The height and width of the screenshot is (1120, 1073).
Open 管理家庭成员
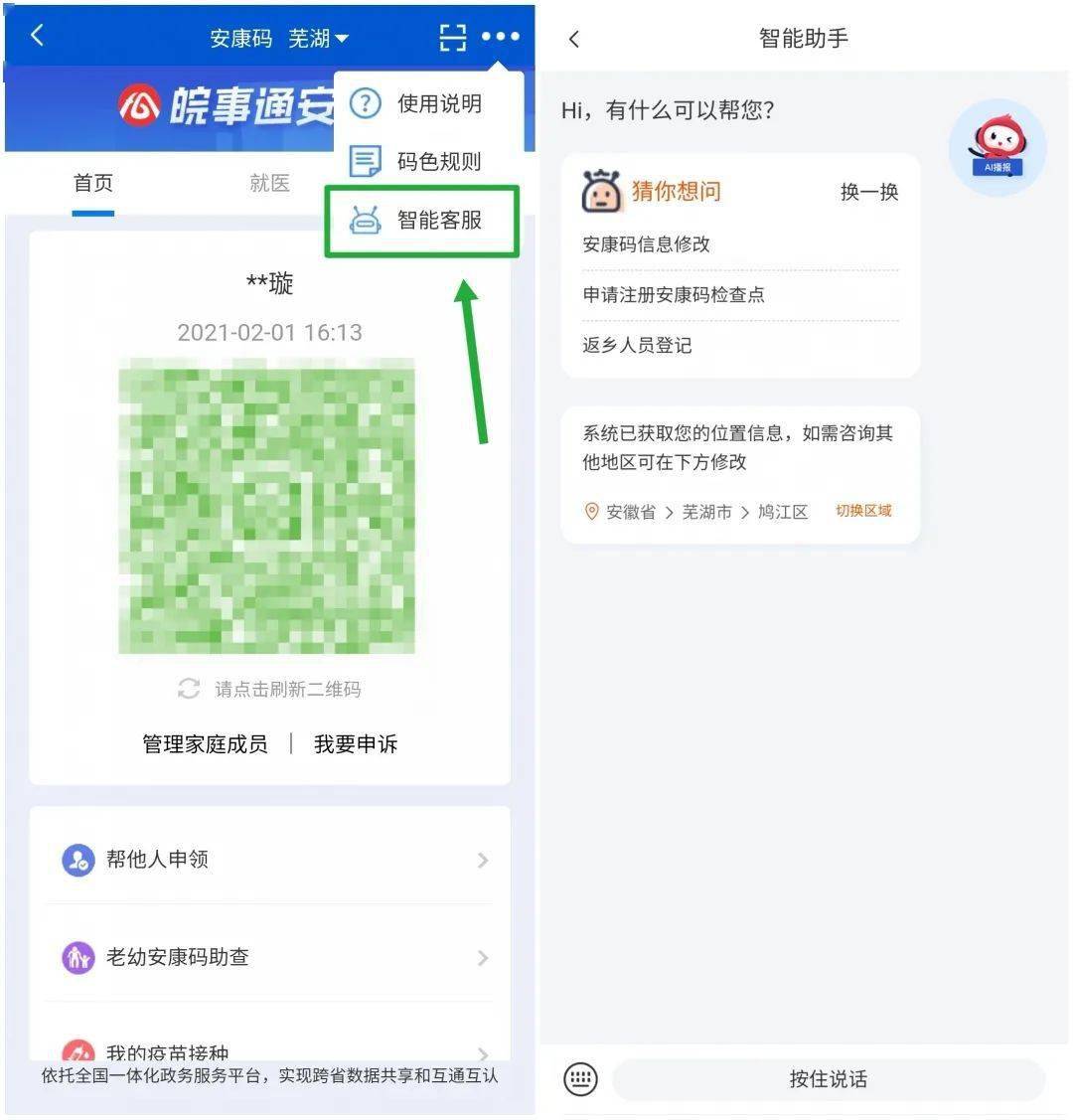pos(205,744)
